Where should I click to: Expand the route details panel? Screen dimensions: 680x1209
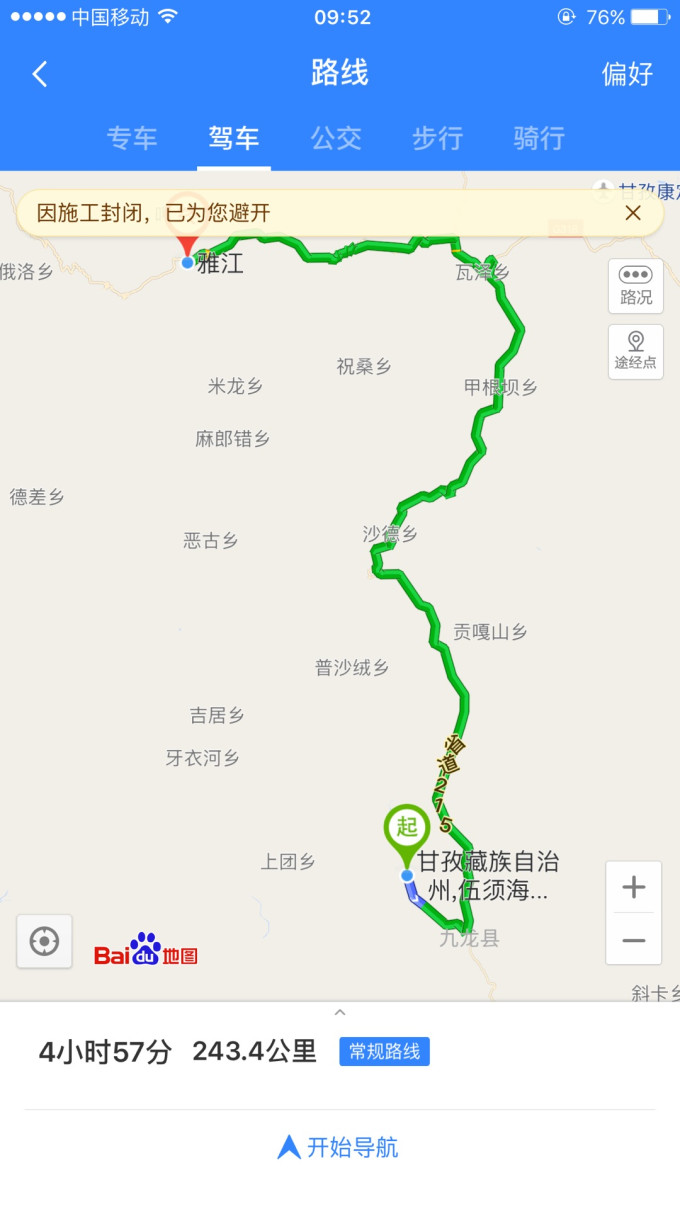click(x=340, y=1013)
